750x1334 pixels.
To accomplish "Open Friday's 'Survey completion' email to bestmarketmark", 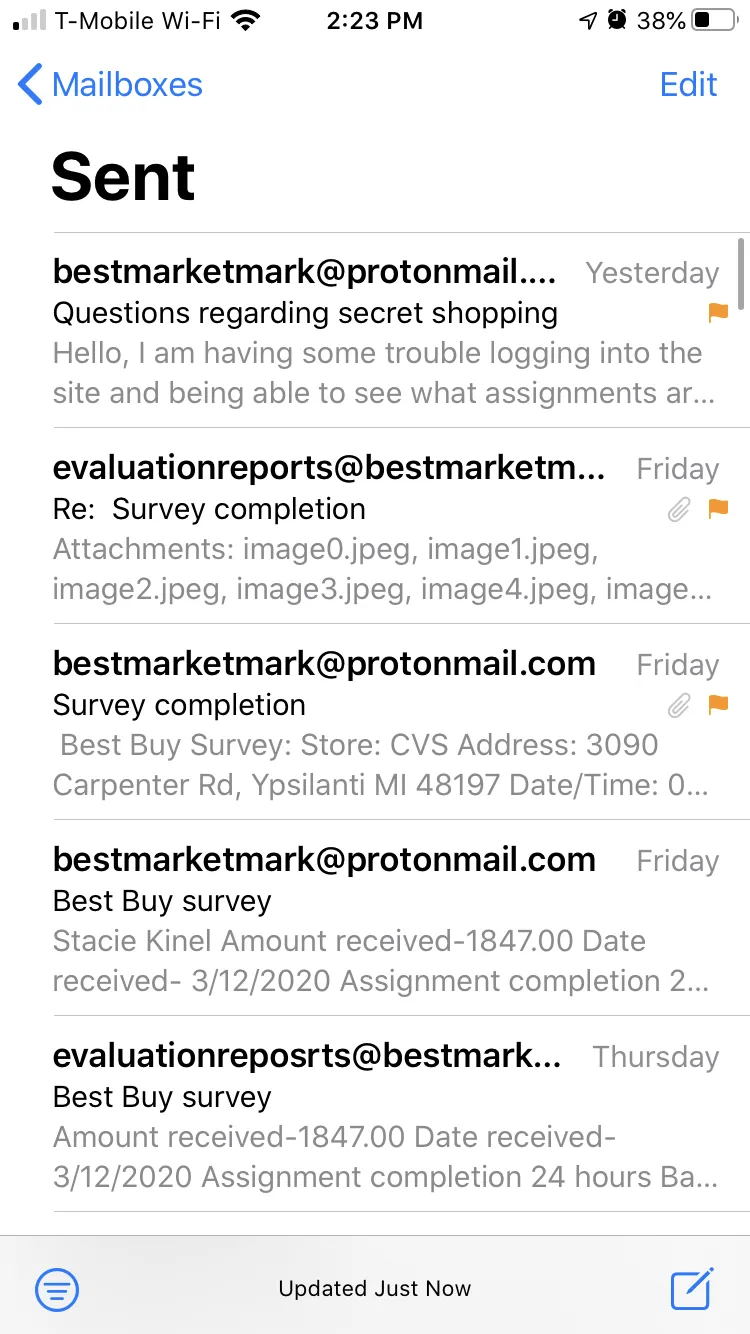I will point(375,723).
